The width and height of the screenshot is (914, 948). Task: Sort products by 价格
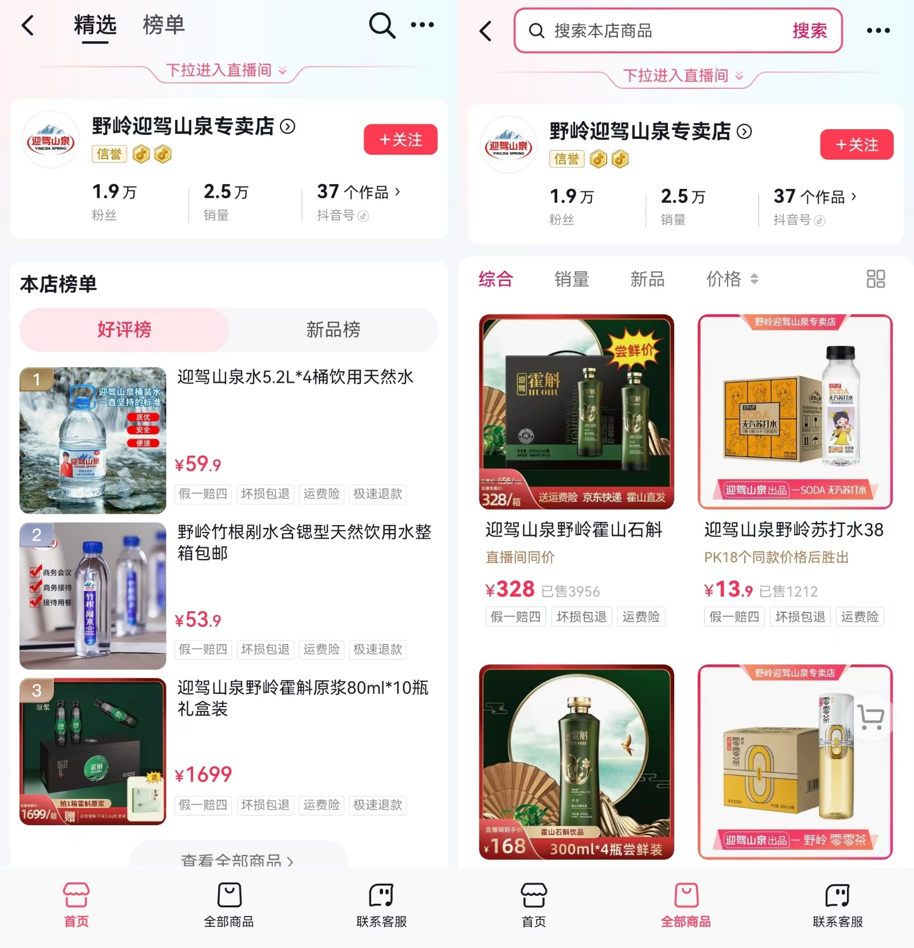[x=732, y=280]
